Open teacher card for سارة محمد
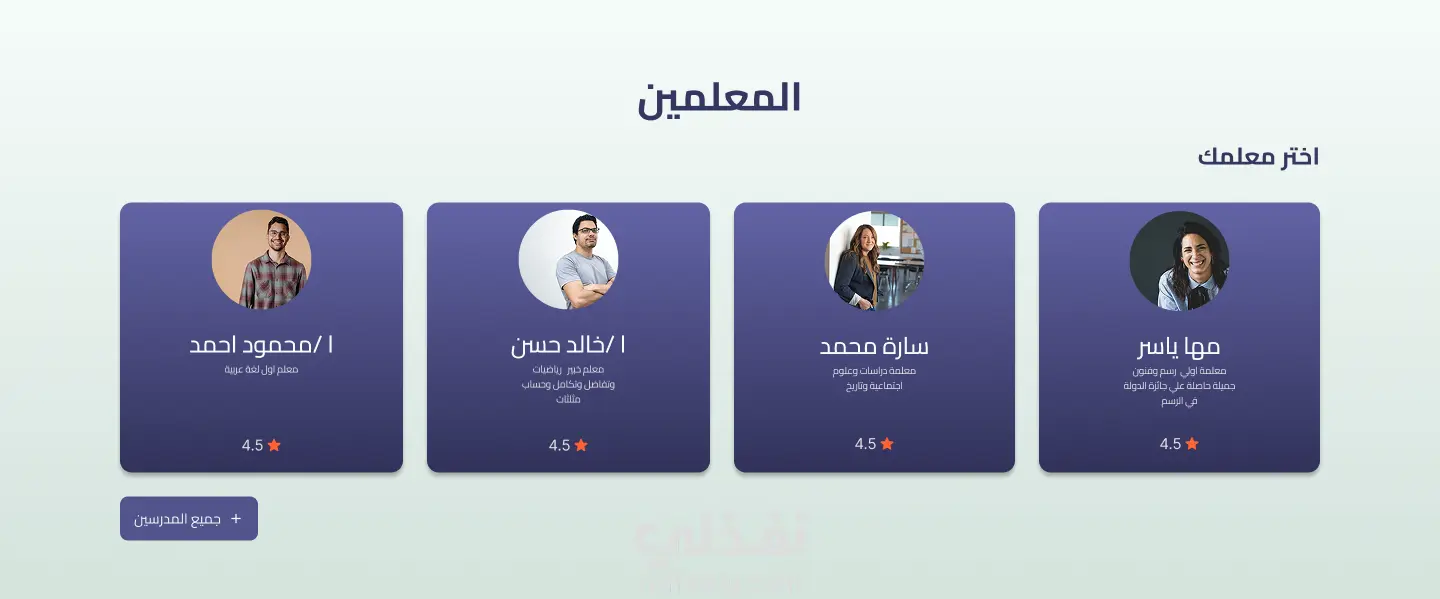 coord(874,338)
